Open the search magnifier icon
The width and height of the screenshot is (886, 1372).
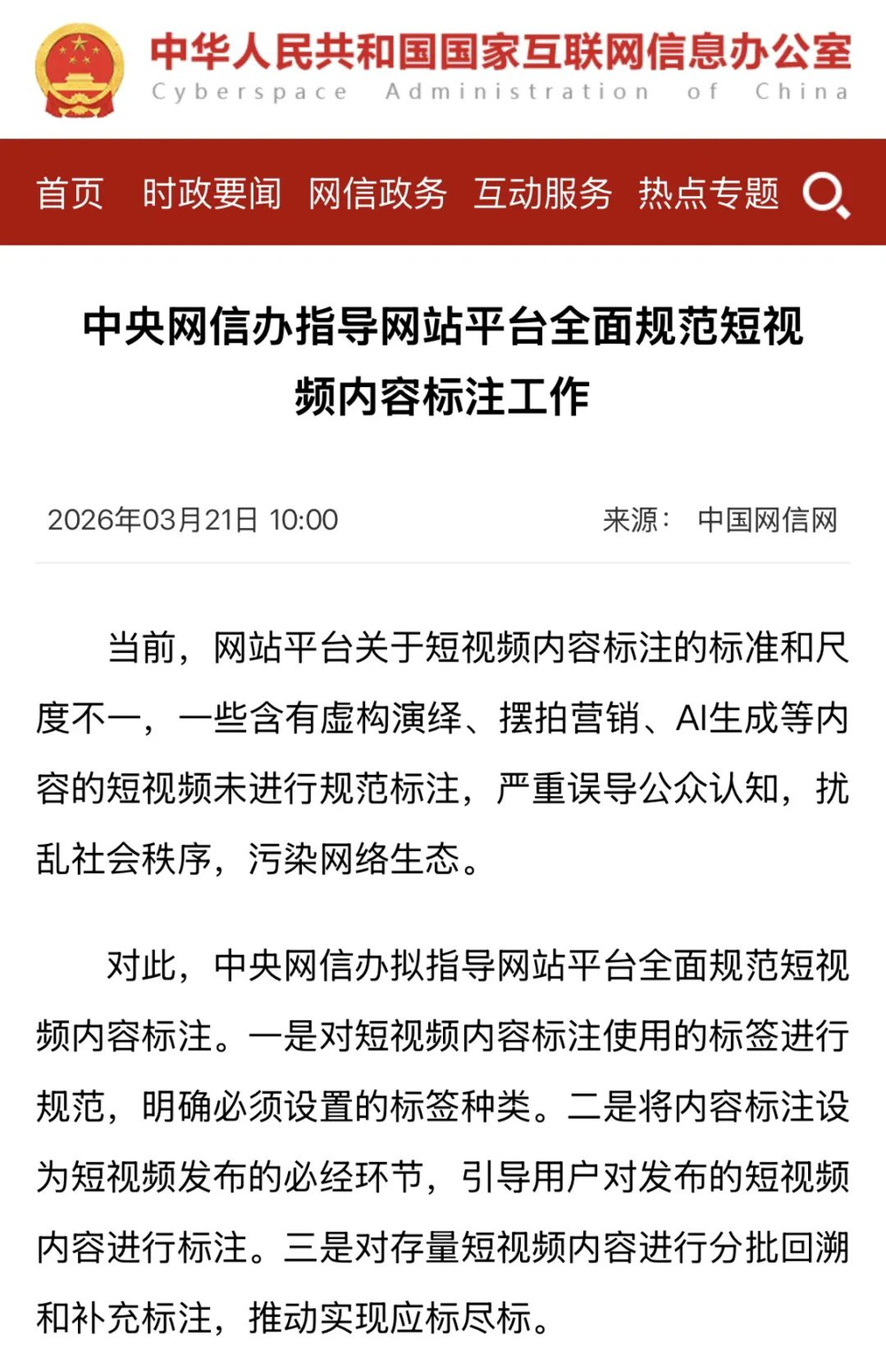[x=825, y=194]
